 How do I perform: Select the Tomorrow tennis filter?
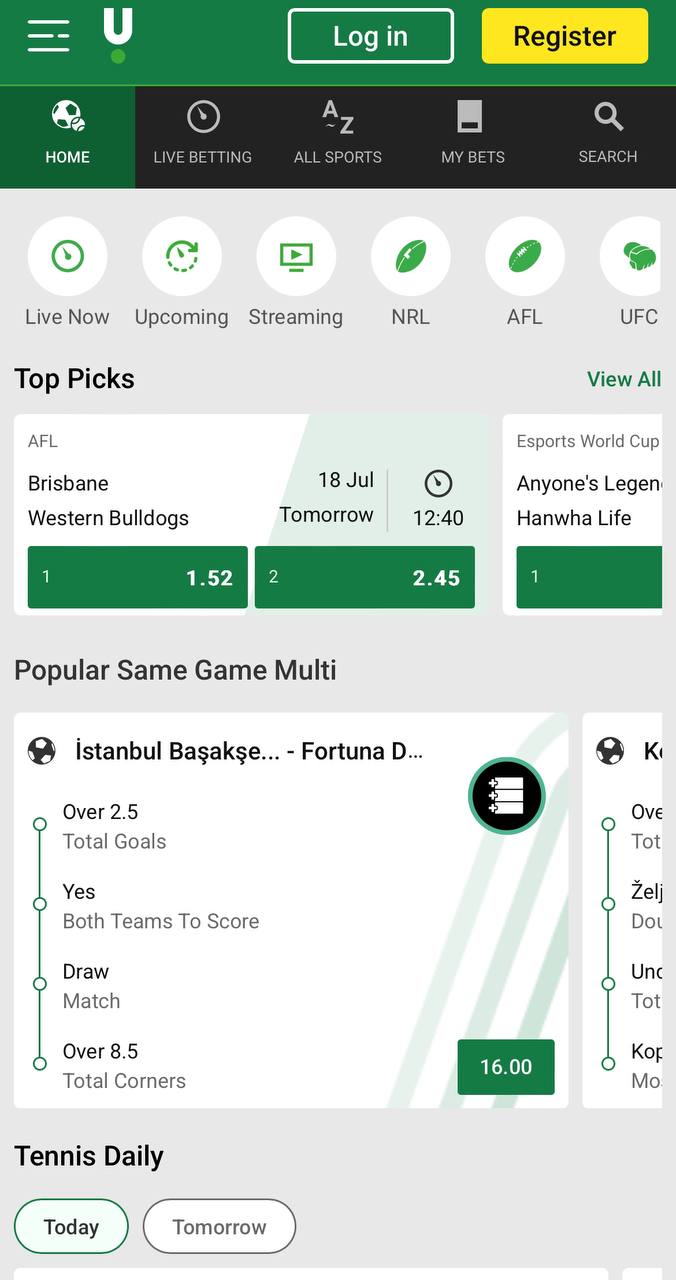219,1227
